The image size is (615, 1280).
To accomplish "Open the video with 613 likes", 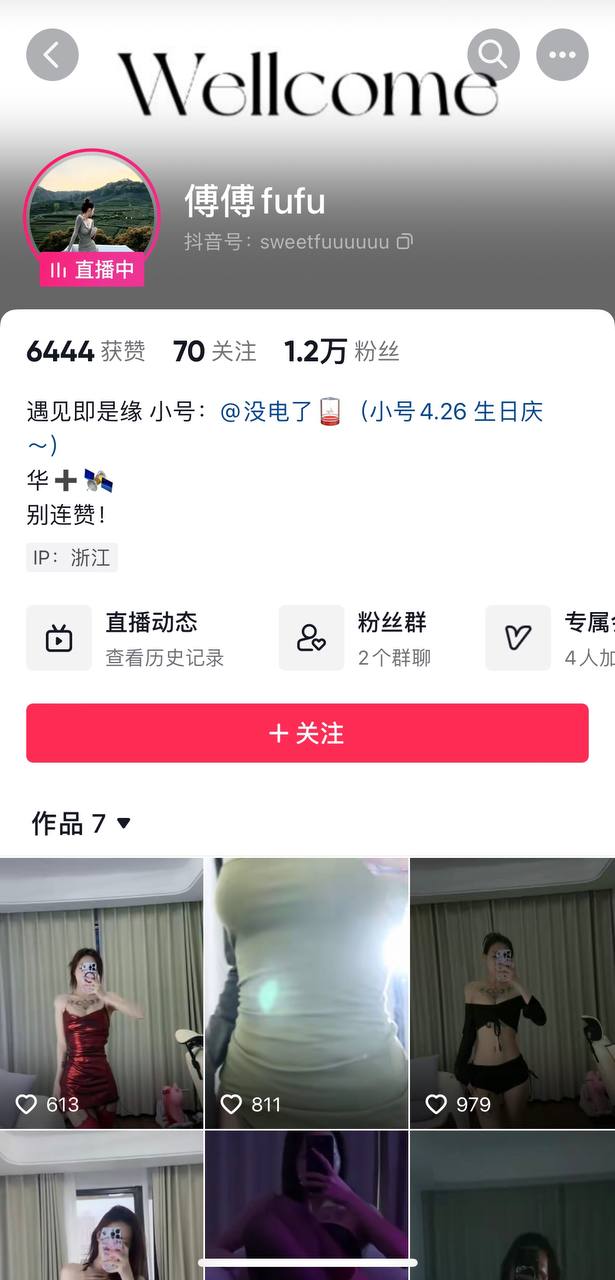I will (102, 992).
